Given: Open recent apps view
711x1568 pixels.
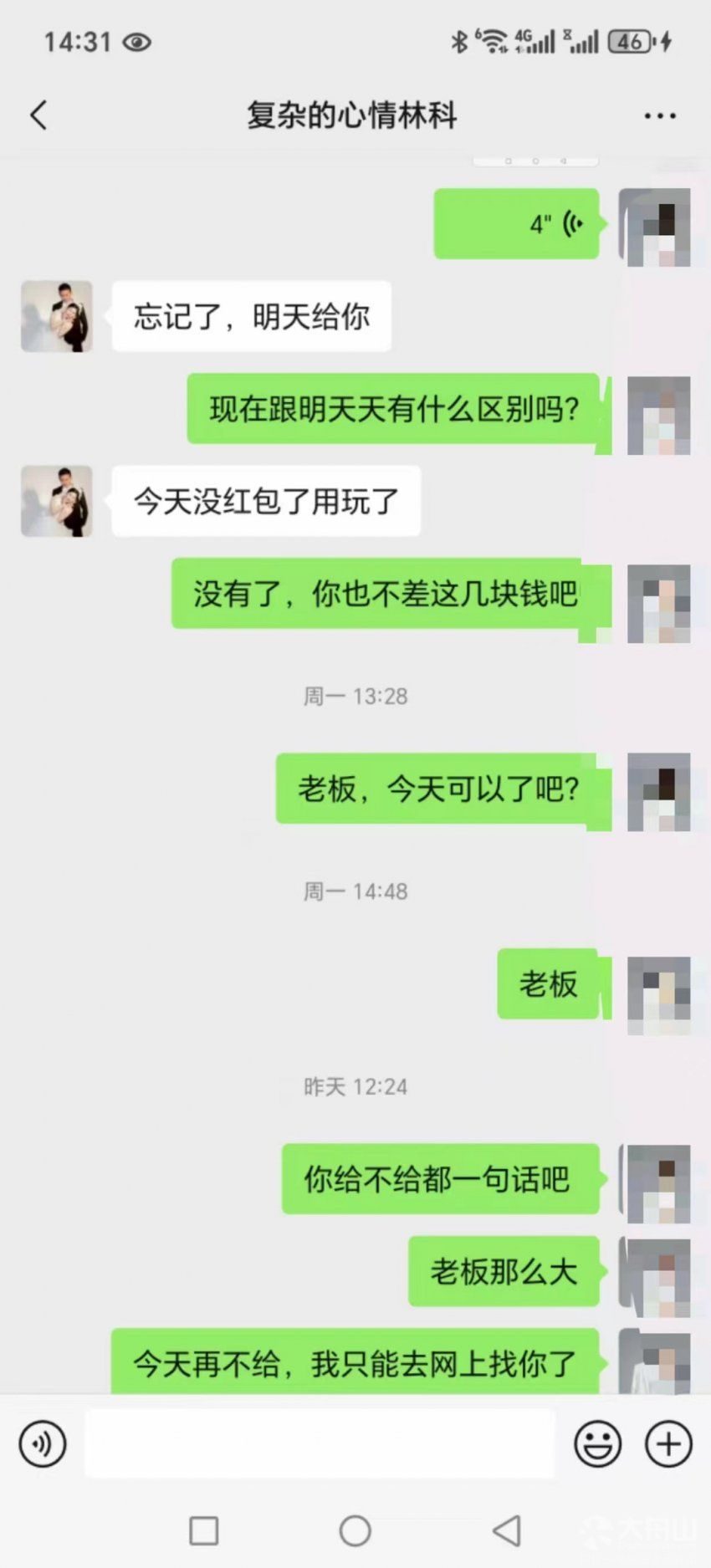Looking at the screenshot, I should 204,1530.
